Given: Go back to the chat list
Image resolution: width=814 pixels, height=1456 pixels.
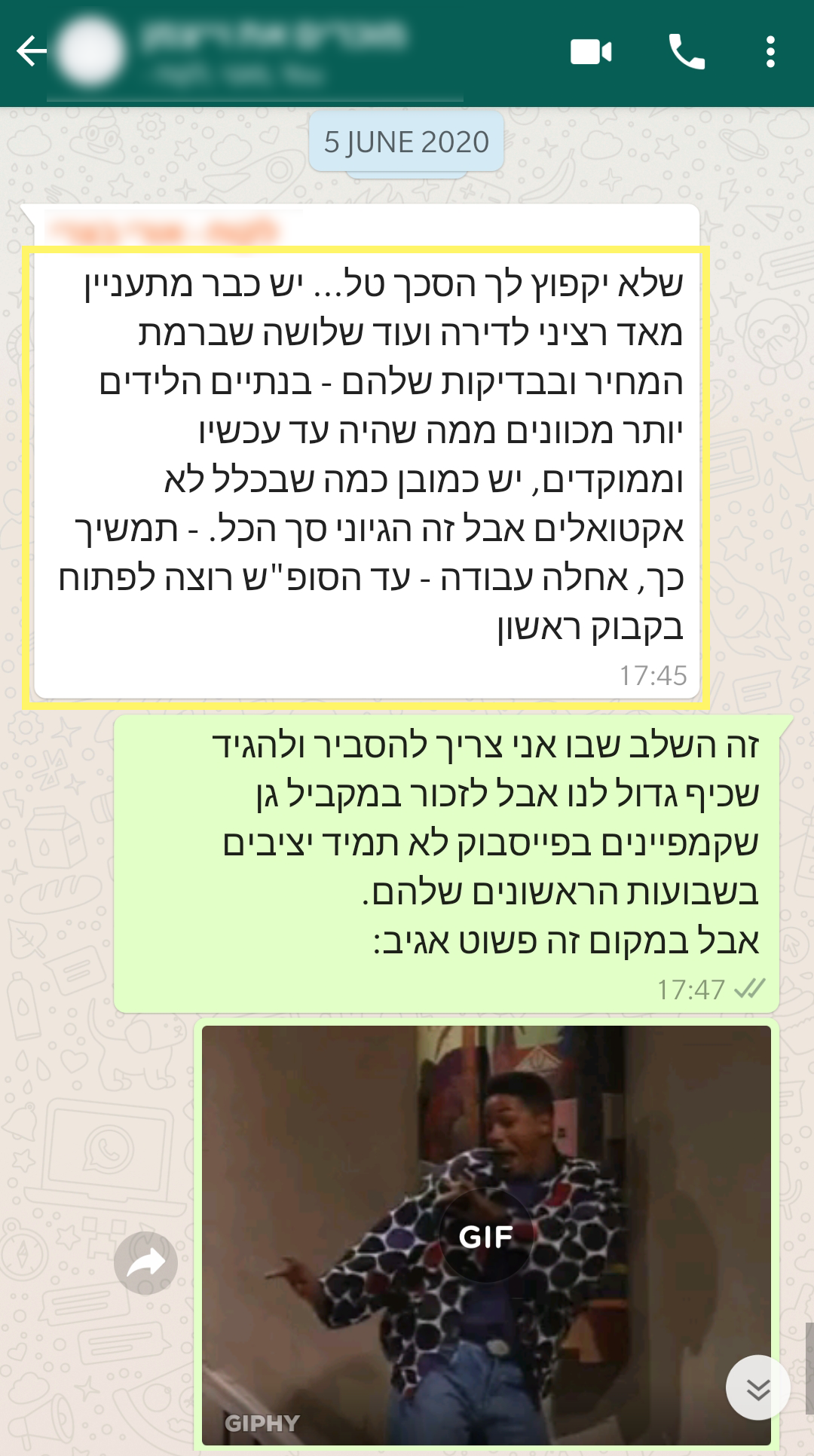Looking at the screenshot, I should pyautogui.click(x=30, y=52).
